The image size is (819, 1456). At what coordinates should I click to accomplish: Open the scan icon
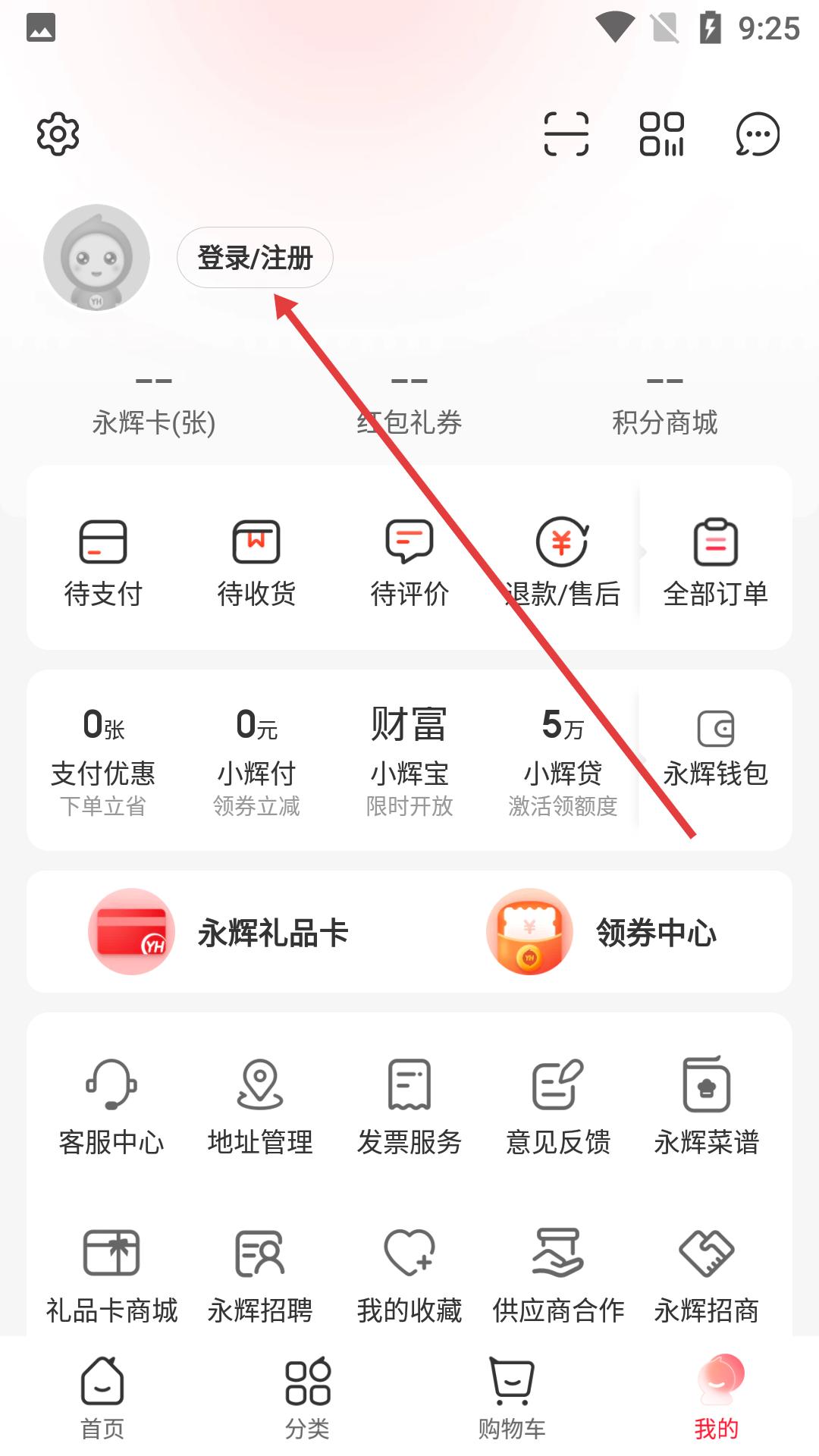pyautogui.click(x=566, y=134)
